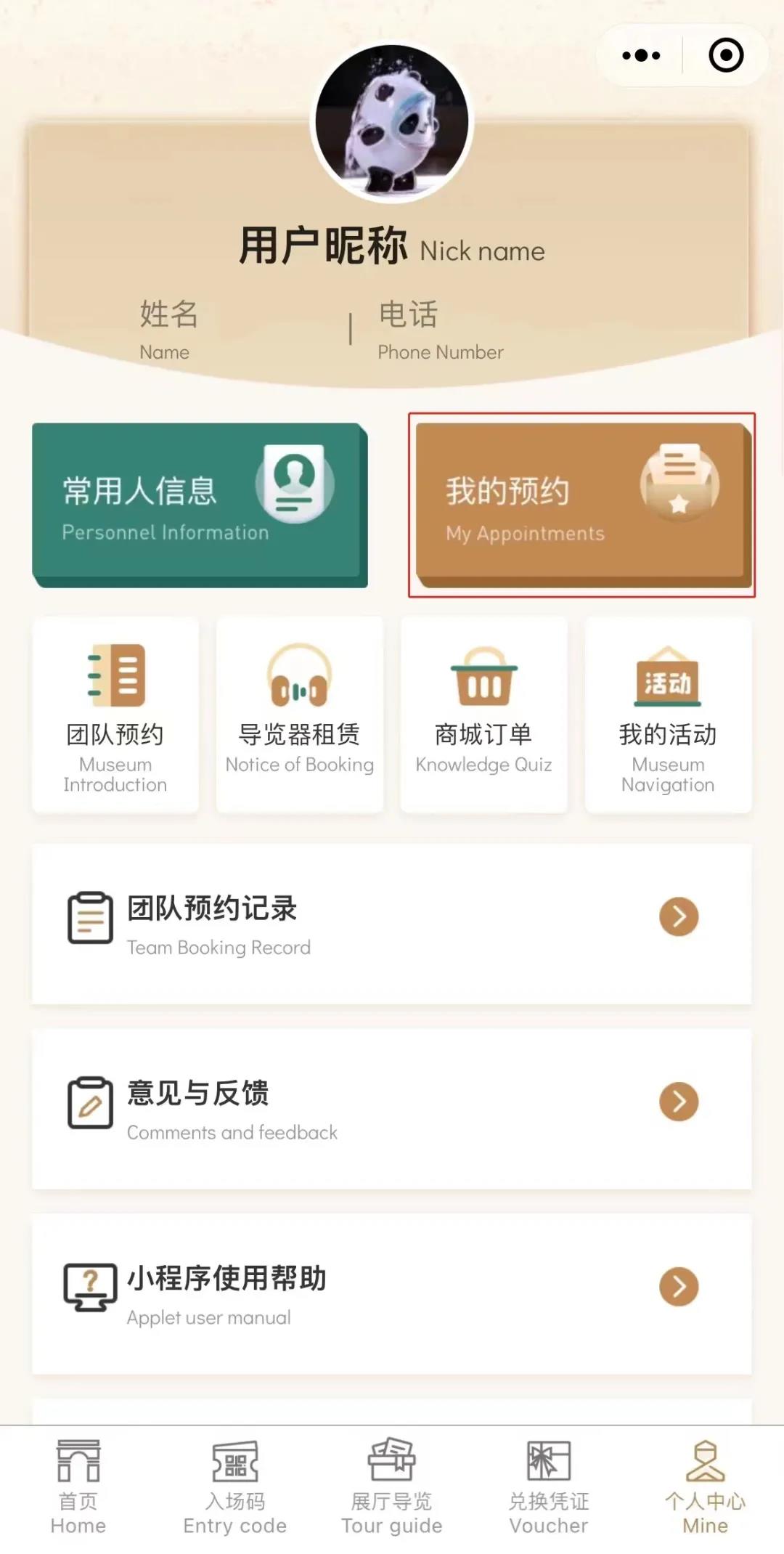784x1554 pixels.
Task: Open Team Booking Record row
Action: [x=392, y=924]
